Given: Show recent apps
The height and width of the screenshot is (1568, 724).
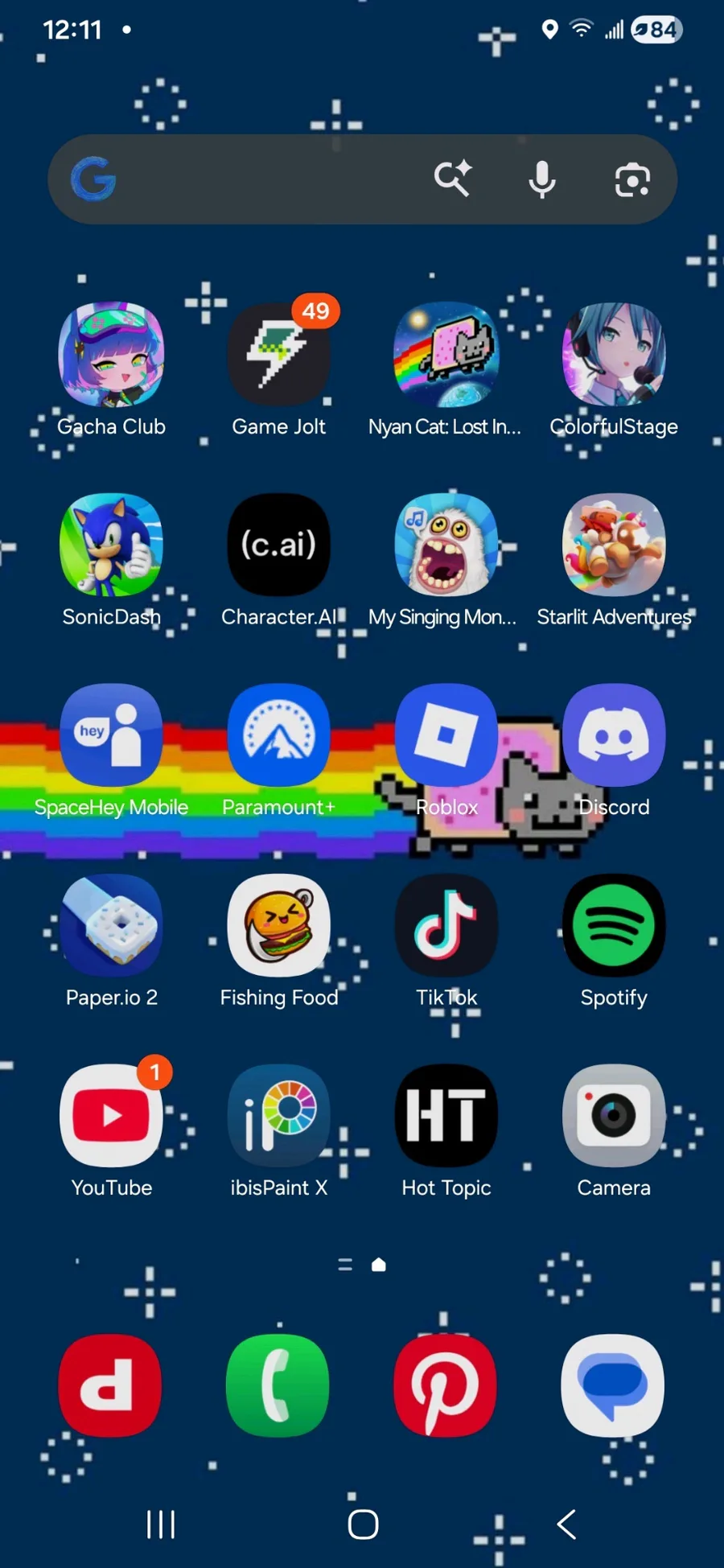Looking at the screenshot, I should (x=161, y=1524).
